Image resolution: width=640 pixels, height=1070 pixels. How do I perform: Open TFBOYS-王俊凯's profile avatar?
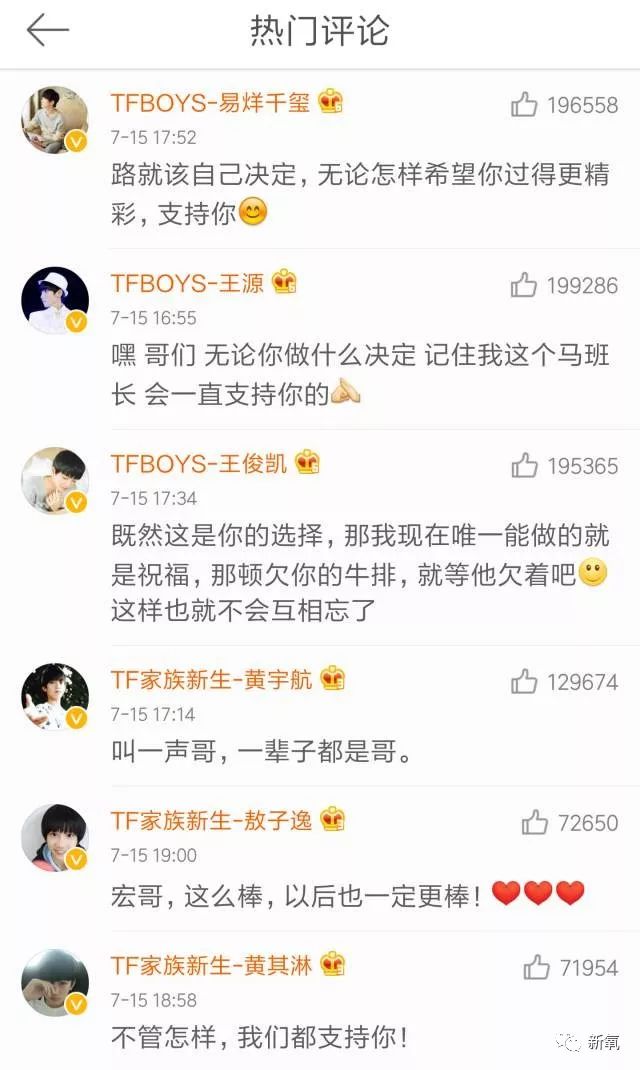coord(55,481)
